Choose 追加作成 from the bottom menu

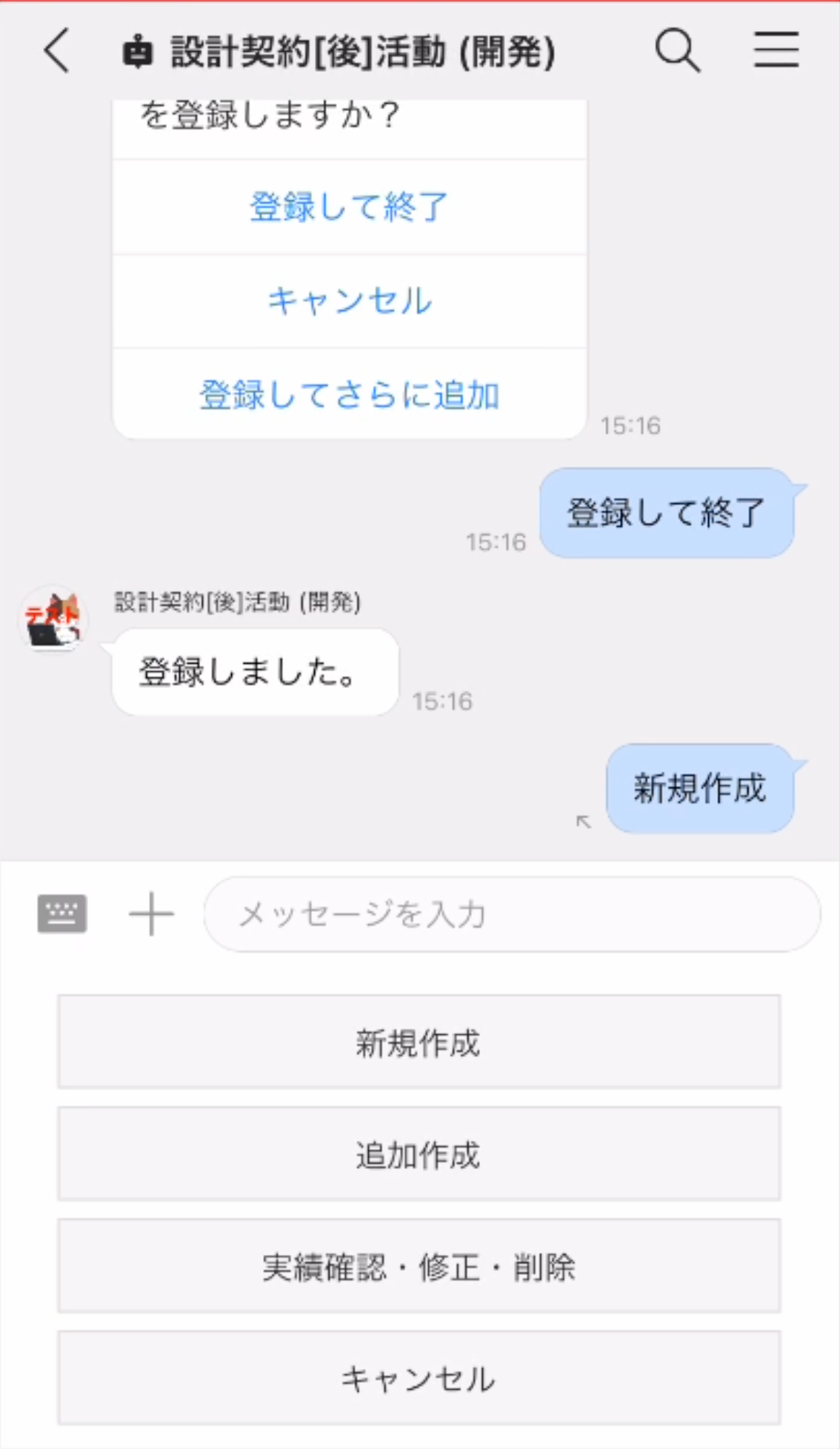[419, 1153]
